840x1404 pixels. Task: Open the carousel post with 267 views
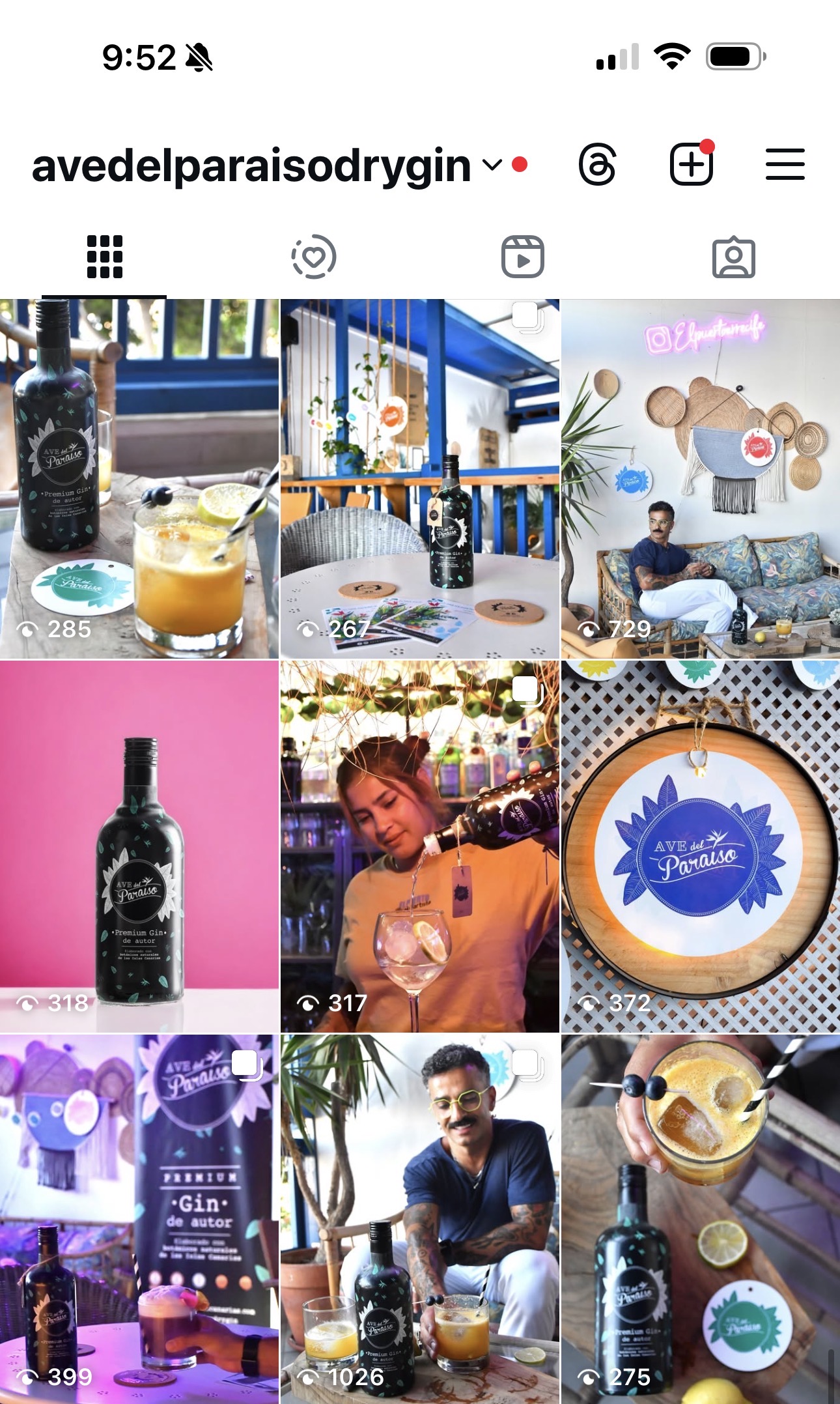(x=419, y=479)
